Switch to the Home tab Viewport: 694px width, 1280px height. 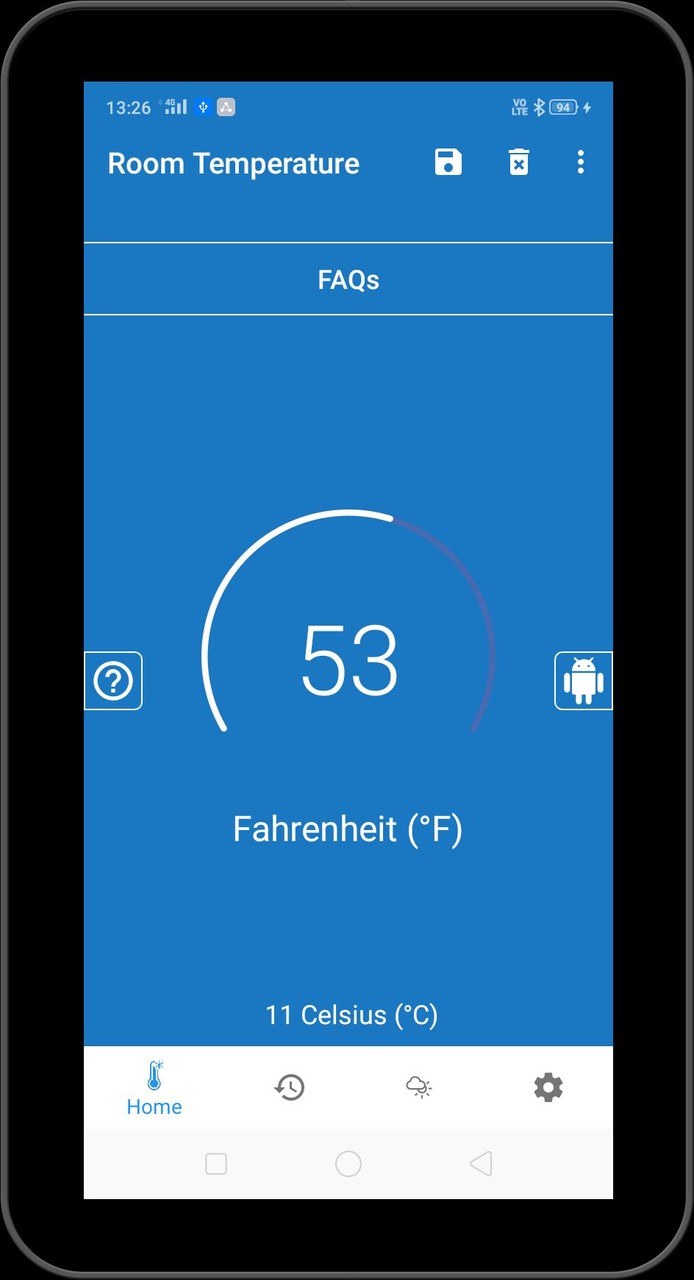[154, 1088]
